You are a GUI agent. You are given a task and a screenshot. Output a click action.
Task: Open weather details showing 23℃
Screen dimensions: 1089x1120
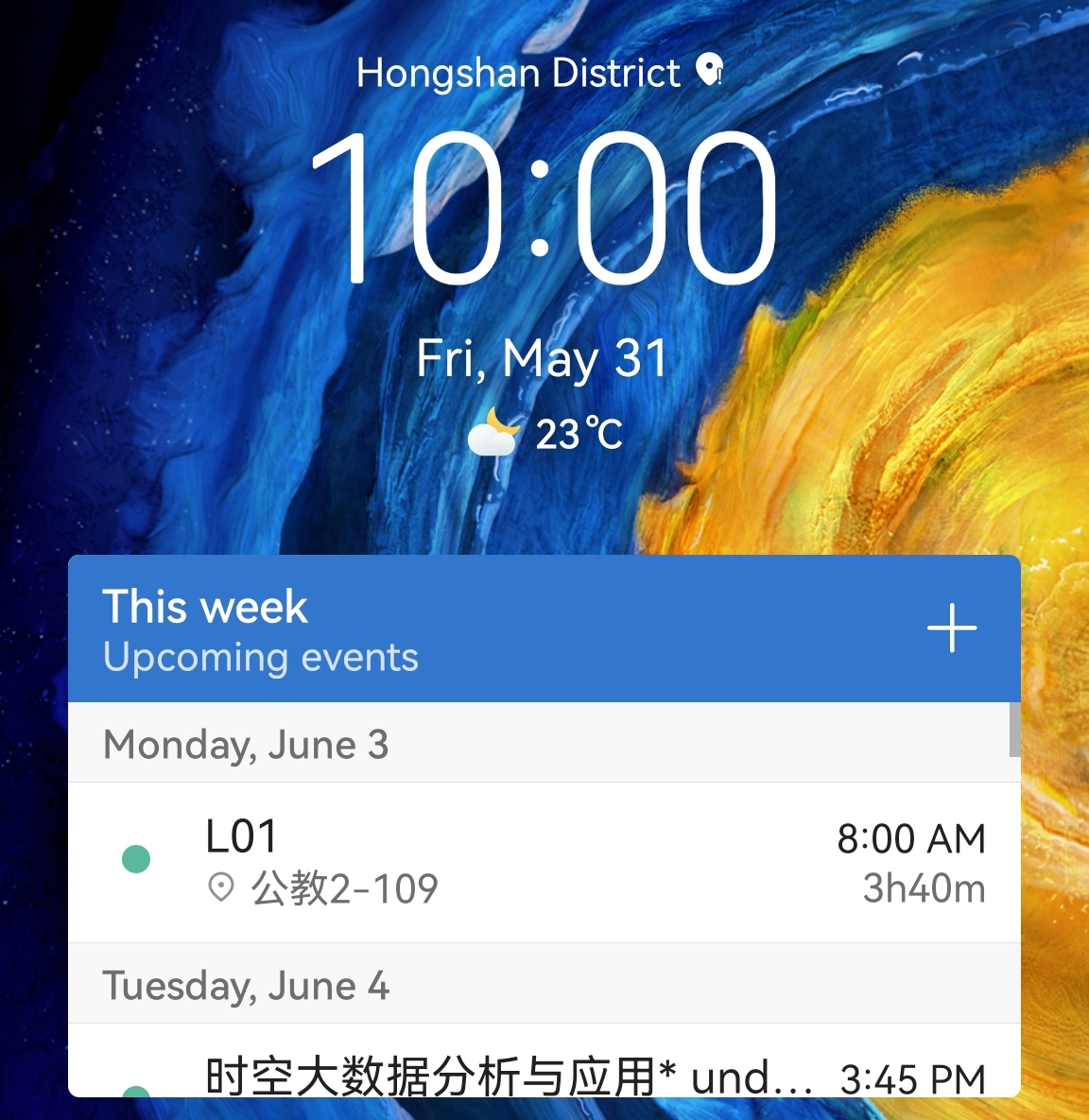tap(546, 434)
